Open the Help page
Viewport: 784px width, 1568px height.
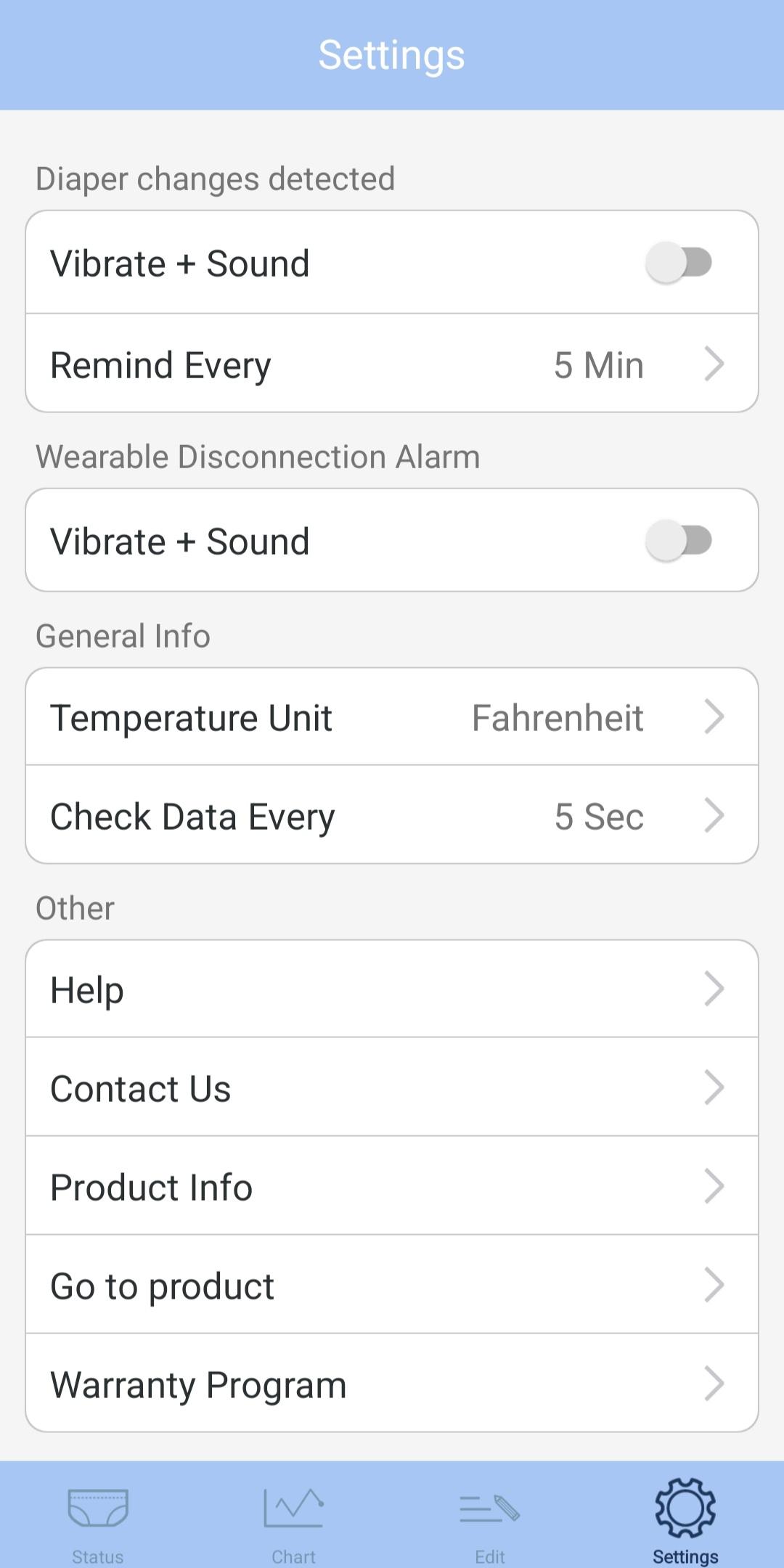tap(392, 989)
